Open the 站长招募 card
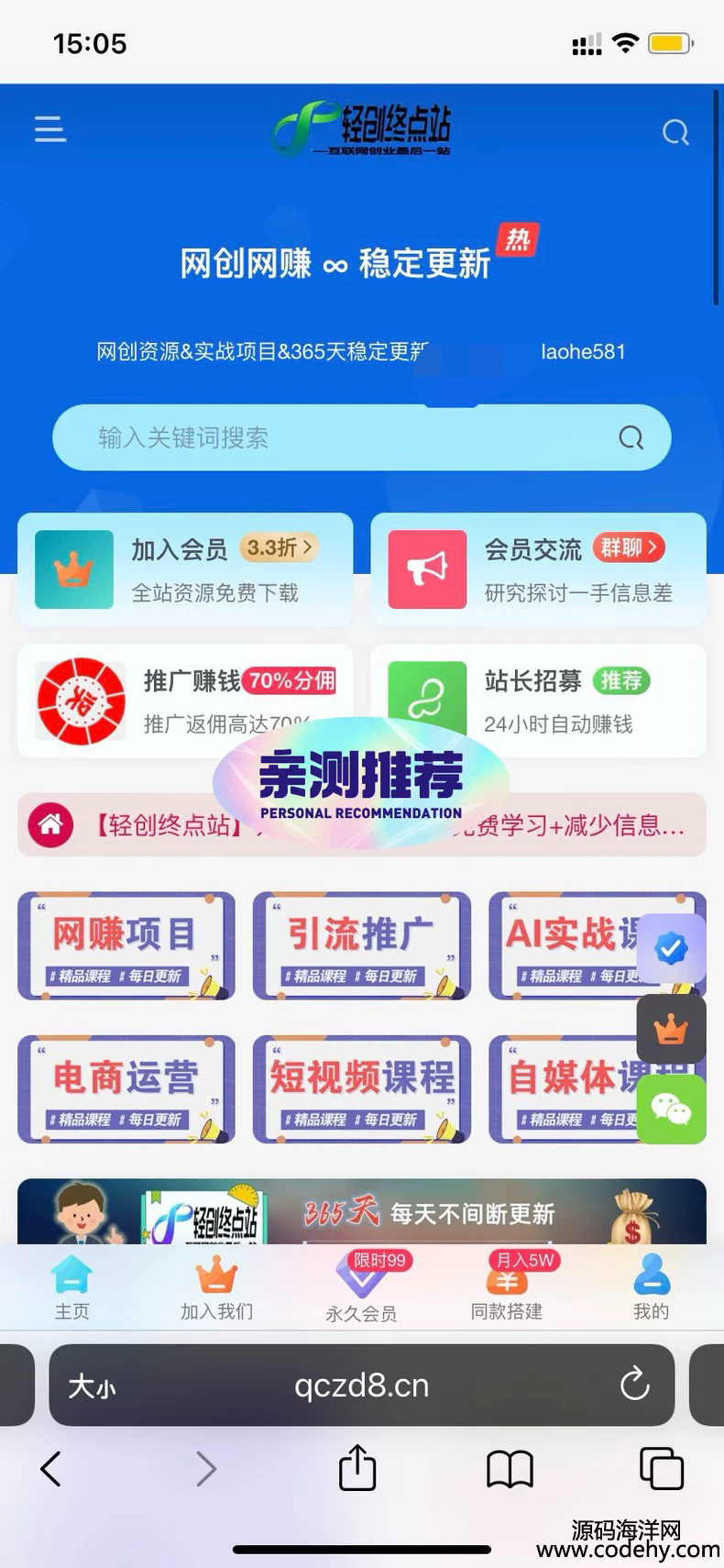This screenshot has width=724, height=1568. (538, 701)
